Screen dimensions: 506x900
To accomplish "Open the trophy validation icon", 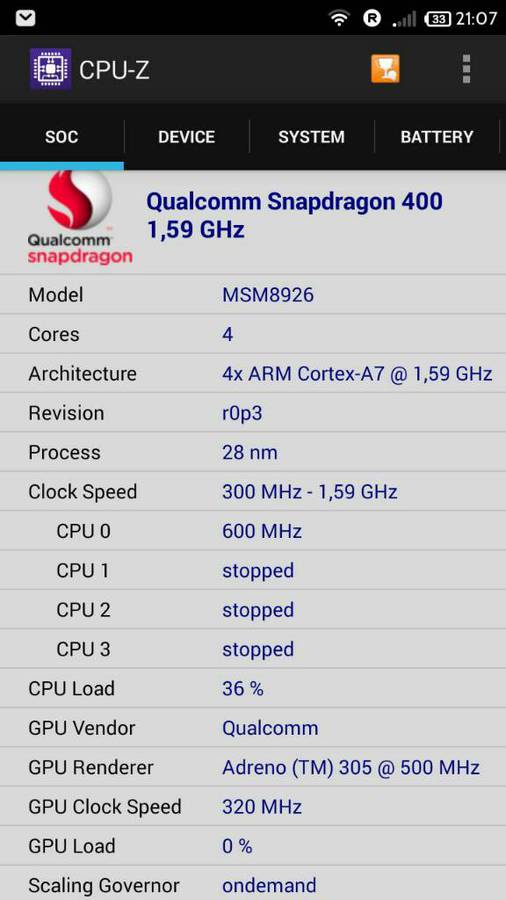I will pyautogui.click(x=385, y=69).
